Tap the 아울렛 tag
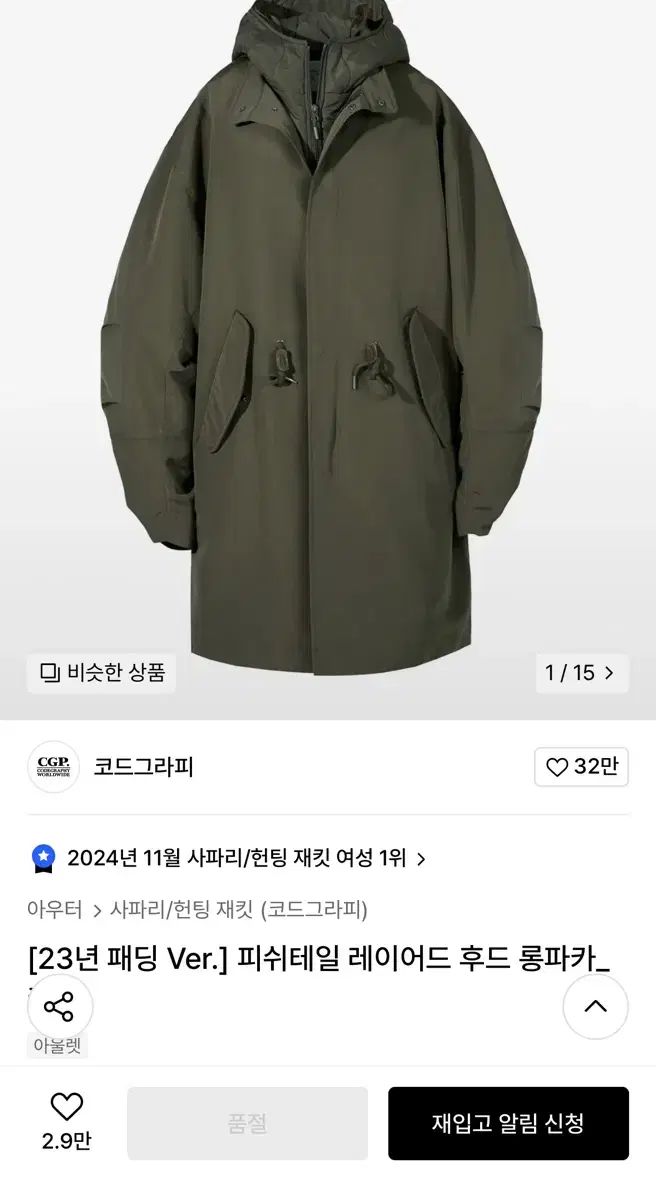 pos(57,1045)
